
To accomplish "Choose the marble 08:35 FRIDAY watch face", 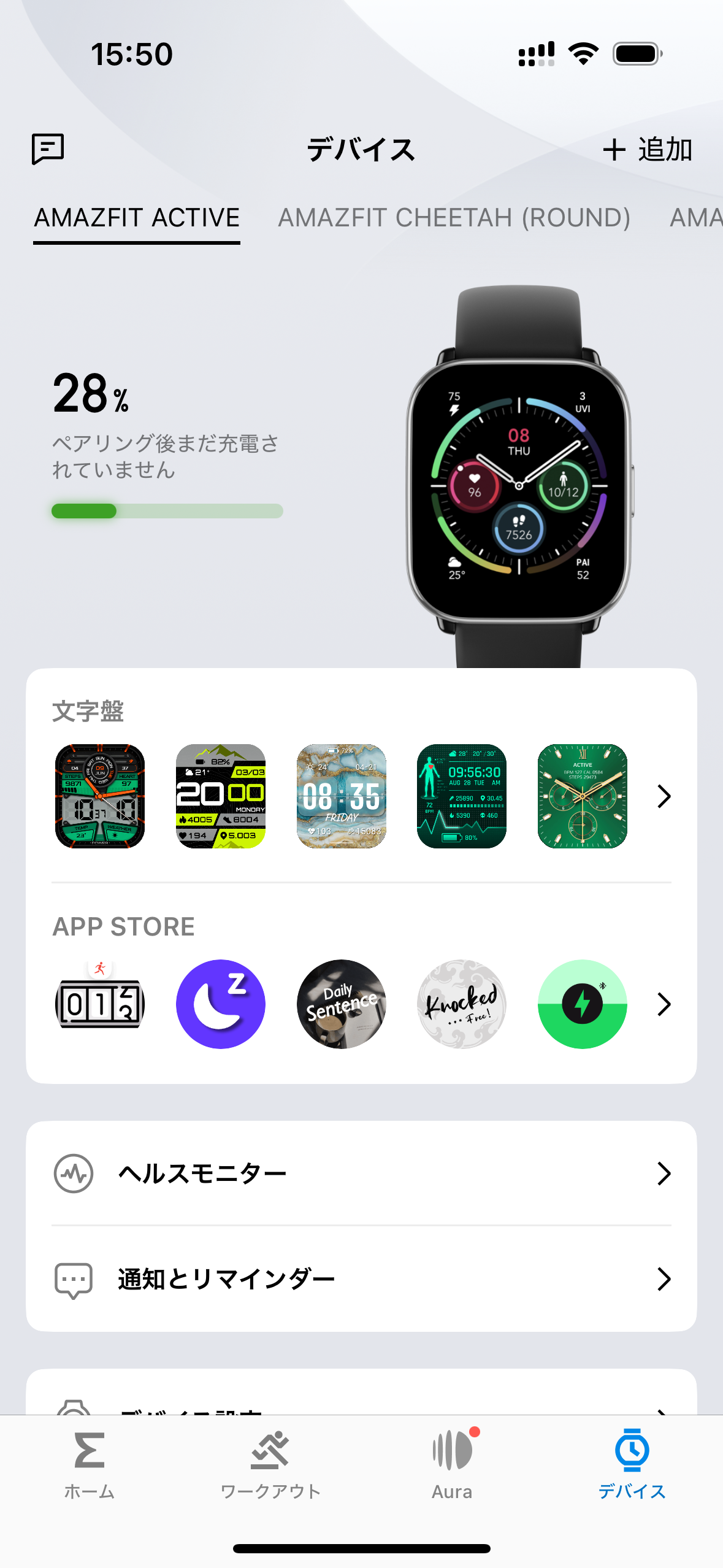I will click(342, 796).
